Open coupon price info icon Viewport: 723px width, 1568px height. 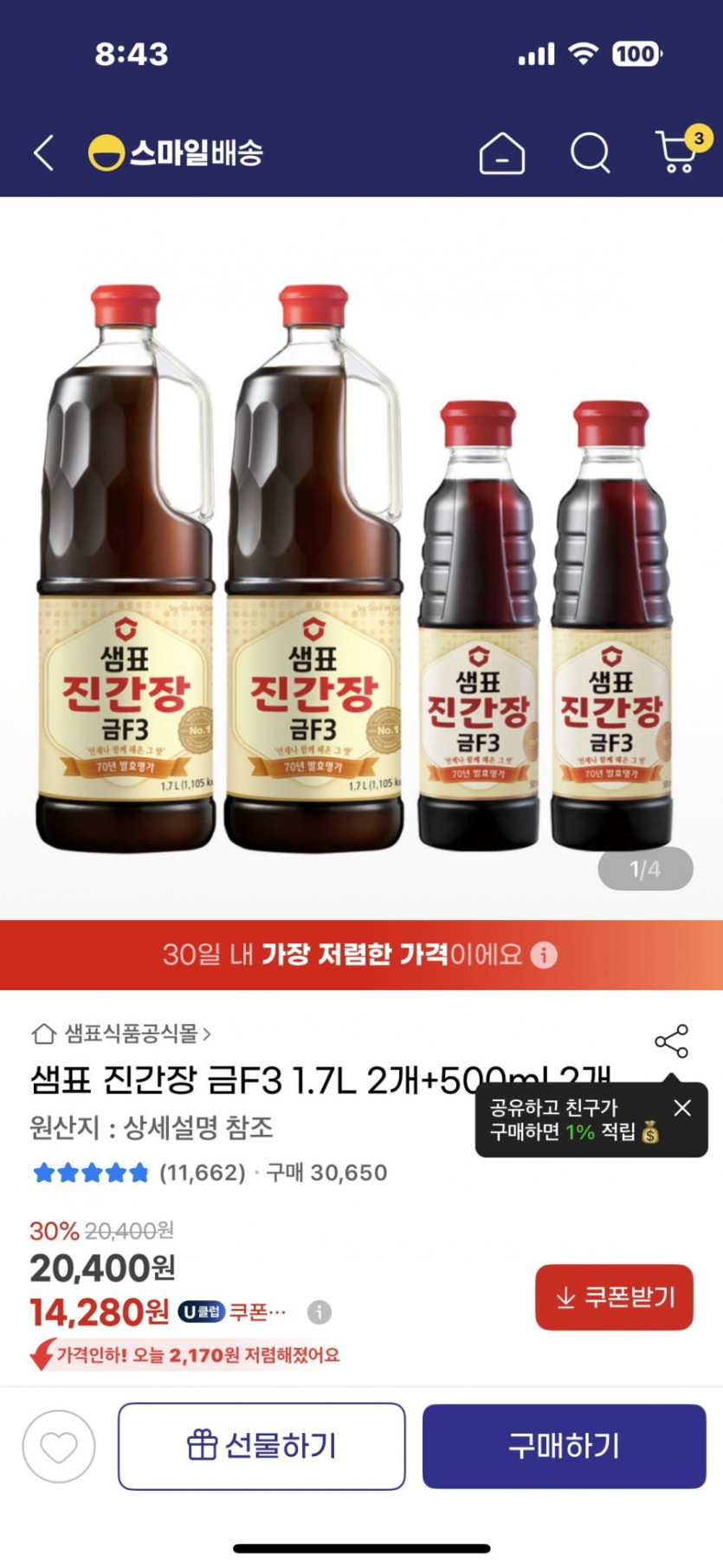click(x=320, y=1312)
